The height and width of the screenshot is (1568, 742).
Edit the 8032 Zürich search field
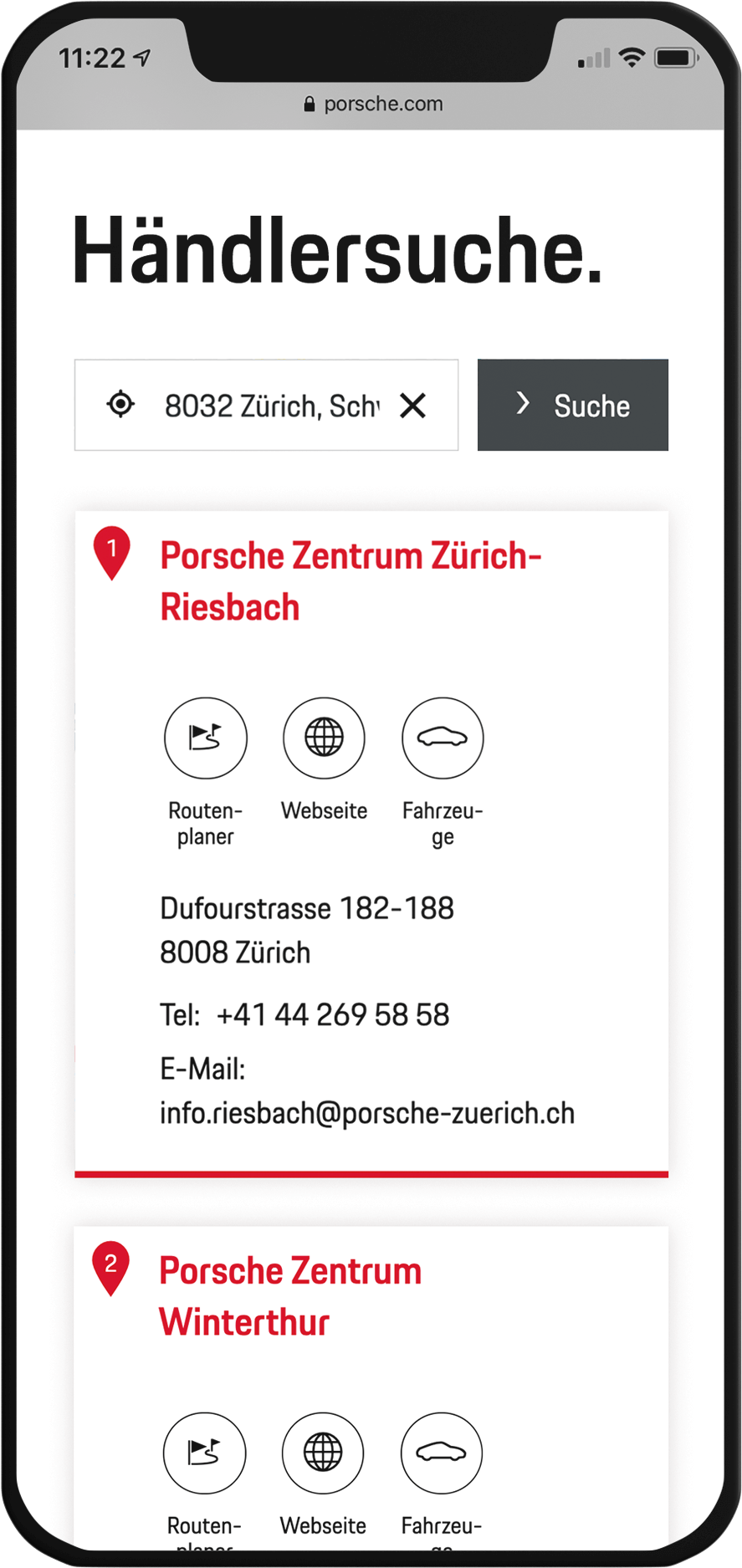271,406
